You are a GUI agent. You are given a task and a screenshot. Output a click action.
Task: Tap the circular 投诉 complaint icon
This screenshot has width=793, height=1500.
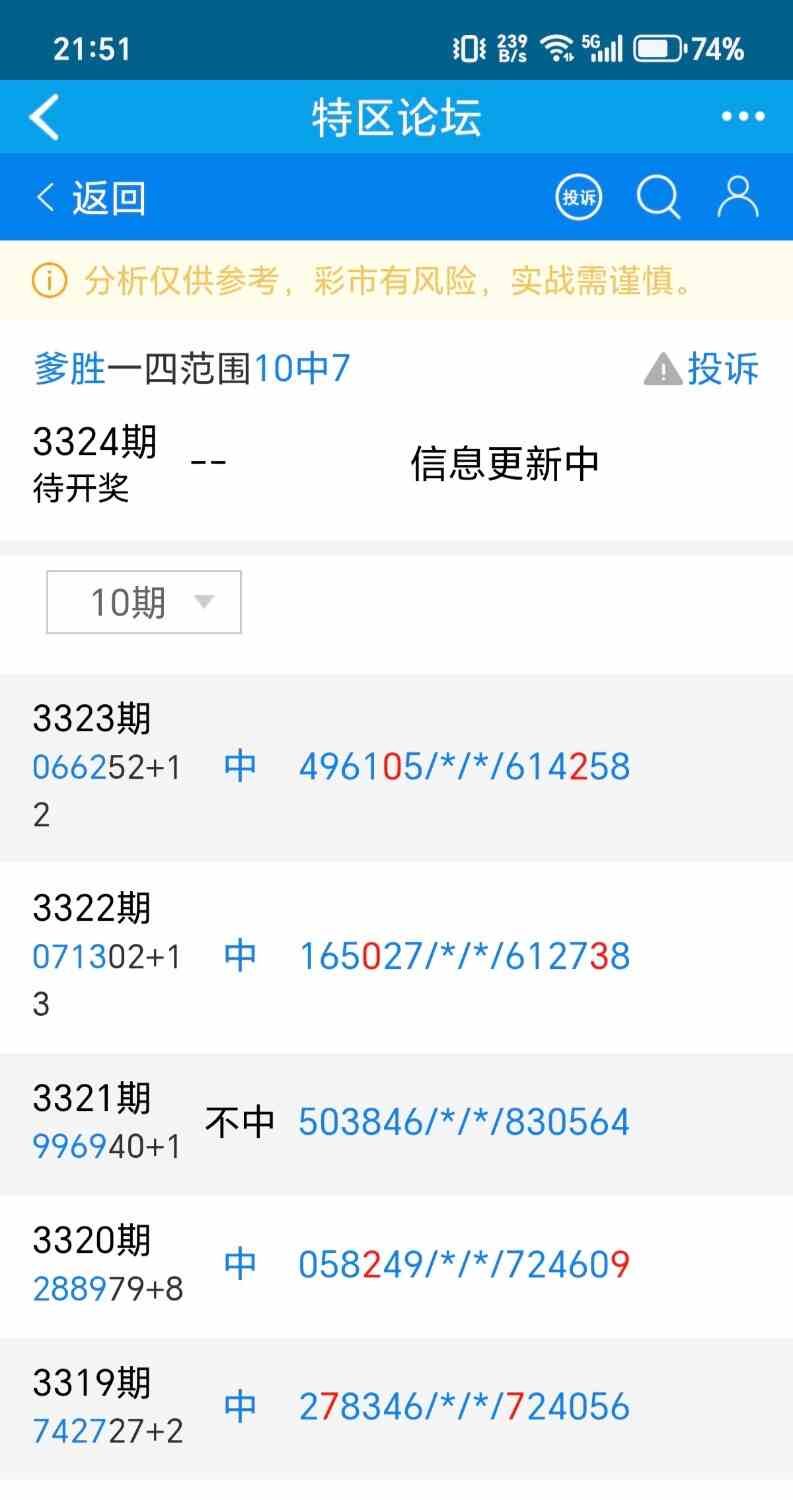tap(578, 197)
